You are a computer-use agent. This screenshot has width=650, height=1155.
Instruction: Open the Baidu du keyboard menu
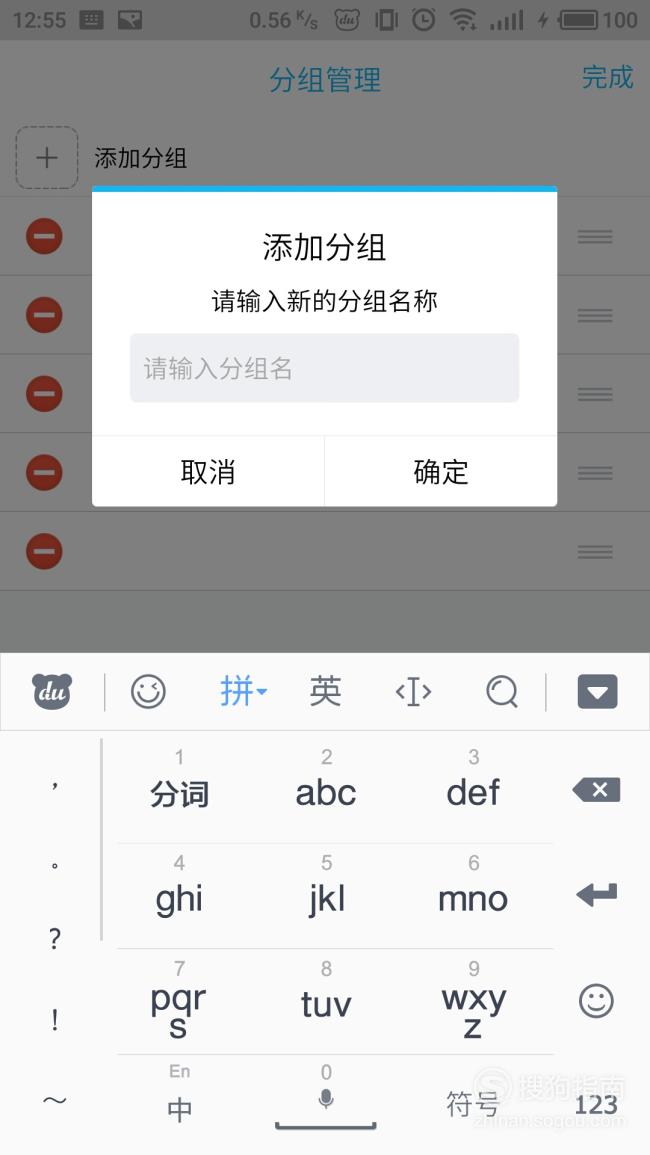[52, 692]
